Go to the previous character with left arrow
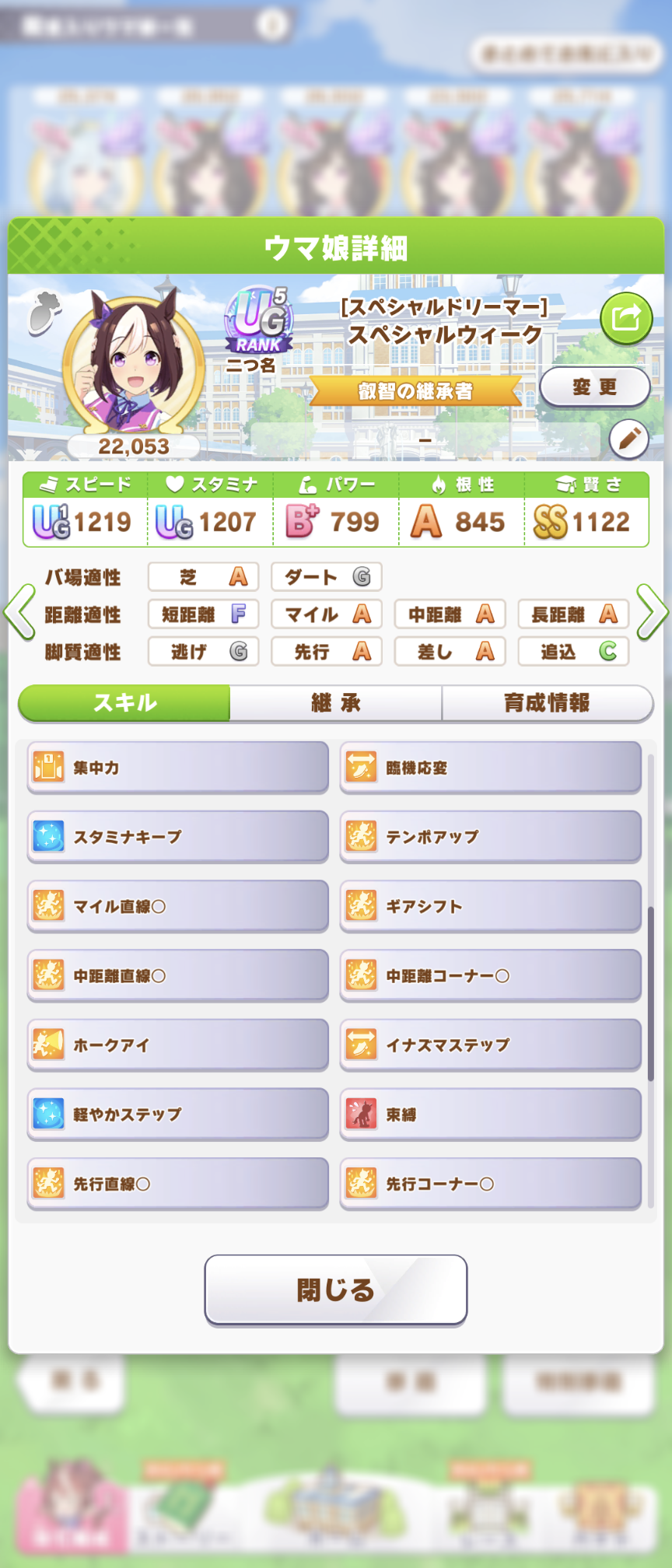Image resolution: width=672 pixels, height=1568 pixels. coord(19,612)
